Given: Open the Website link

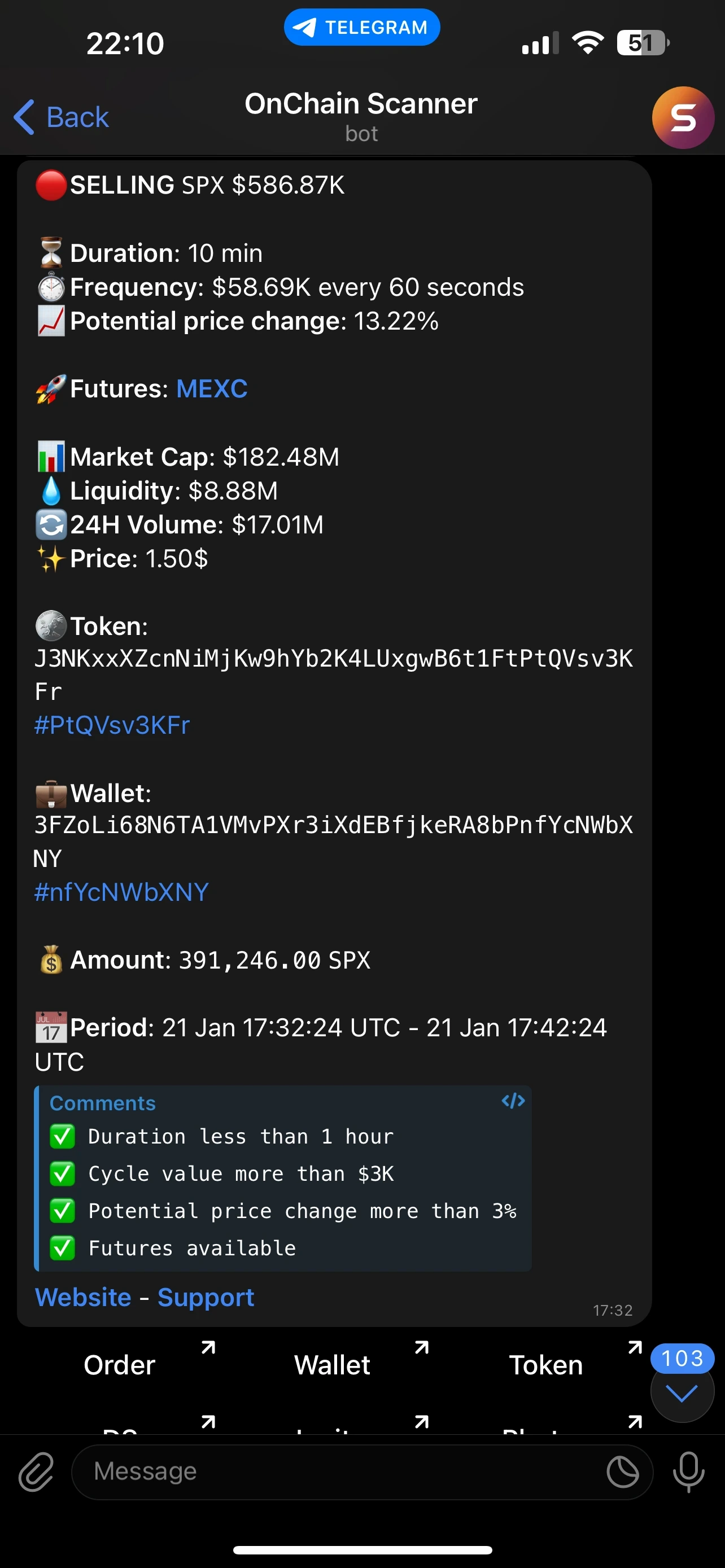Looking at the screenshot, I should pyautogui.click(x=83, y=1297).
